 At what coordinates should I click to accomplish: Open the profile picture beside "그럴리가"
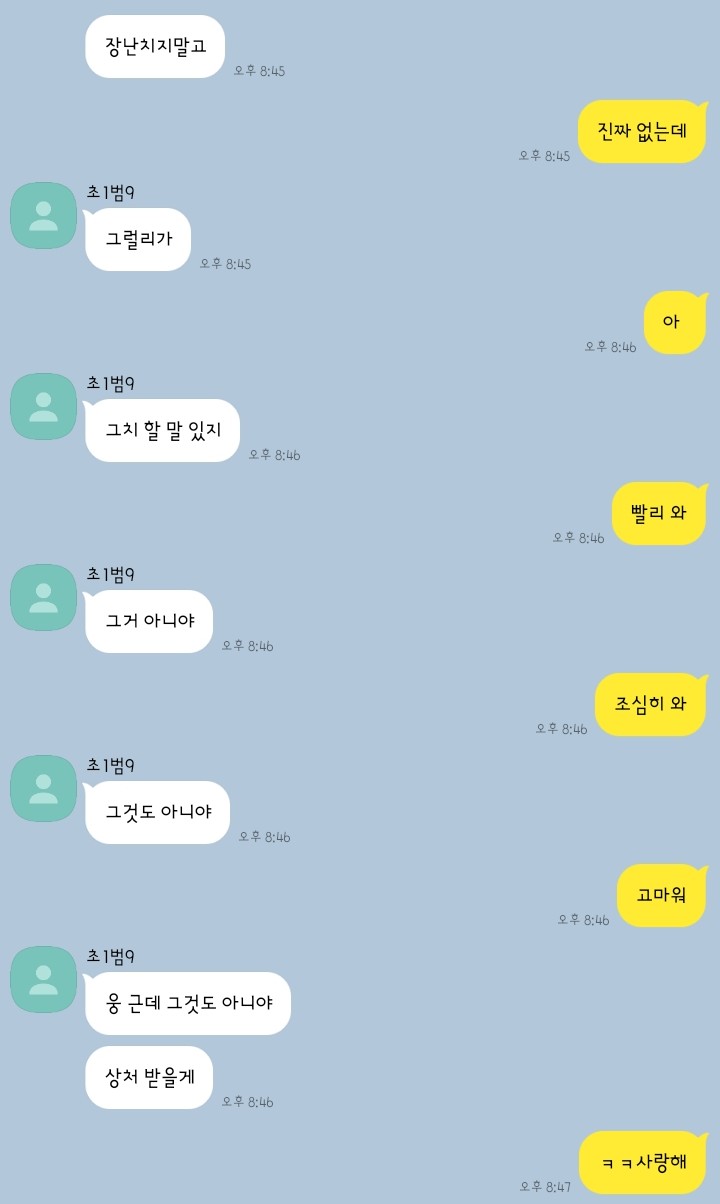pos(43,215)
